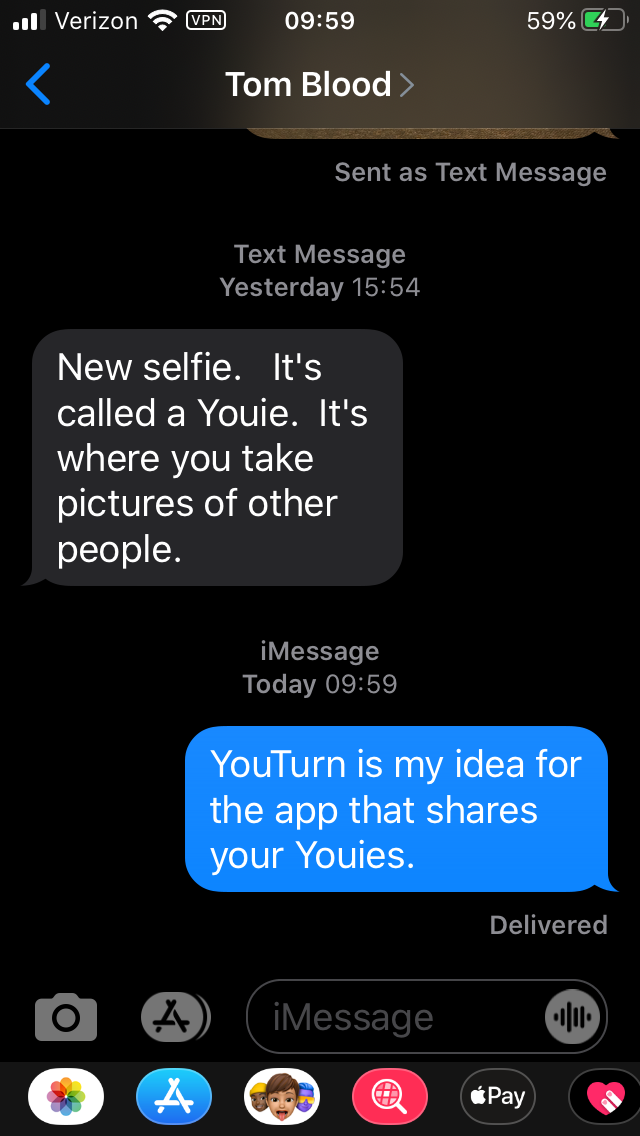Open Apple Pay Cash
The image size is (640, 1136).
point(498,1097)
